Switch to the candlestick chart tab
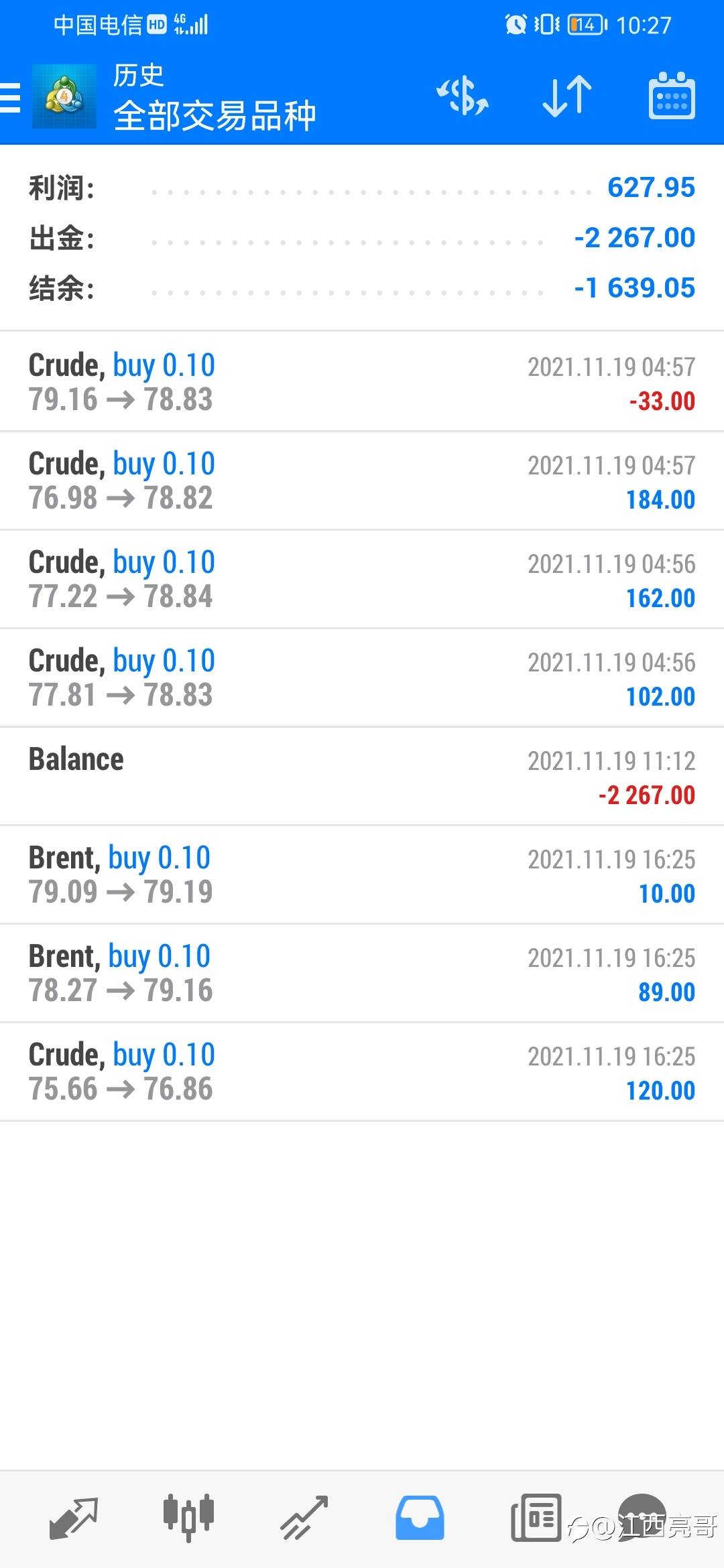The height and width of the screenshot is (1568, 724). pos(188,1517)
